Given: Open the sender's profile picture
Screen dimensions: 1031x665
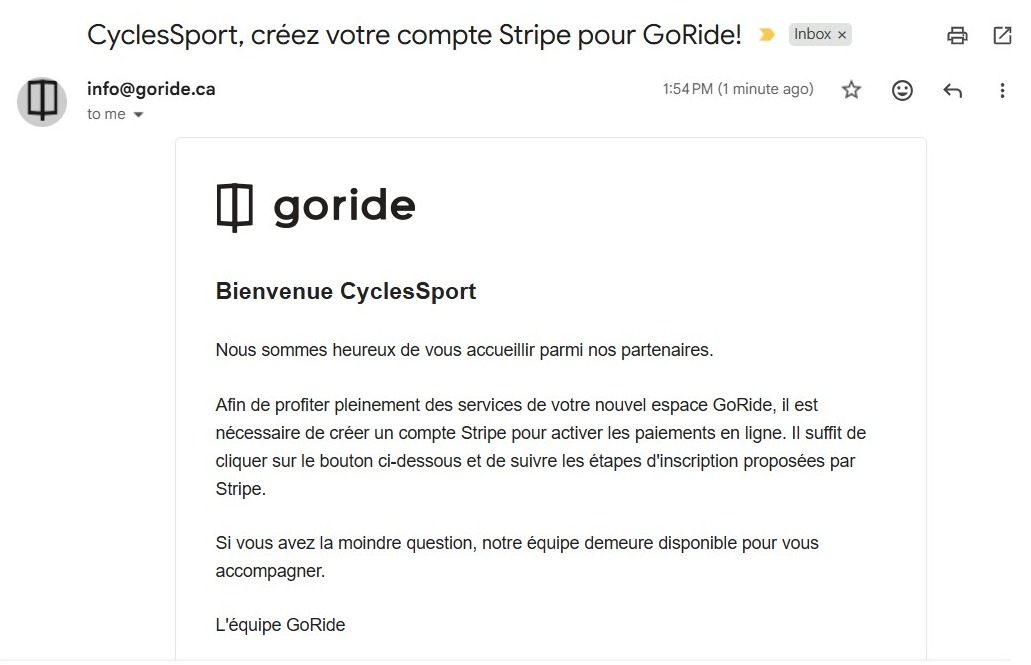Looking at the screenshot, I should (x=42, y=101).
